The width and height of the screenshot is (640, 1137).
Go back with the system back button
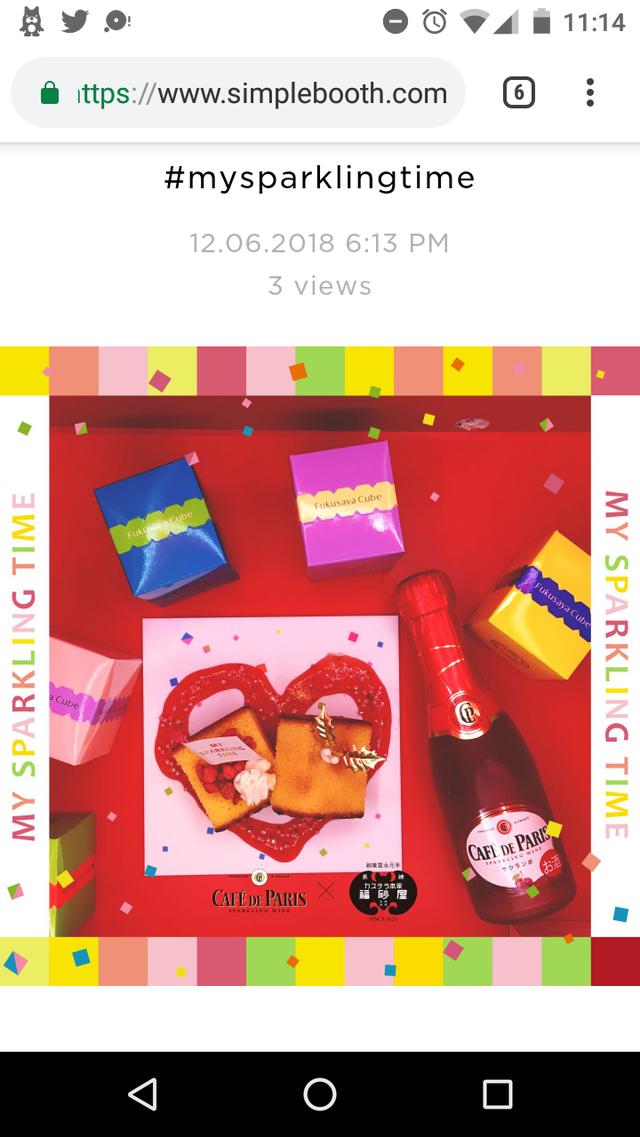pyautogui.click(x=143, y=1094)
